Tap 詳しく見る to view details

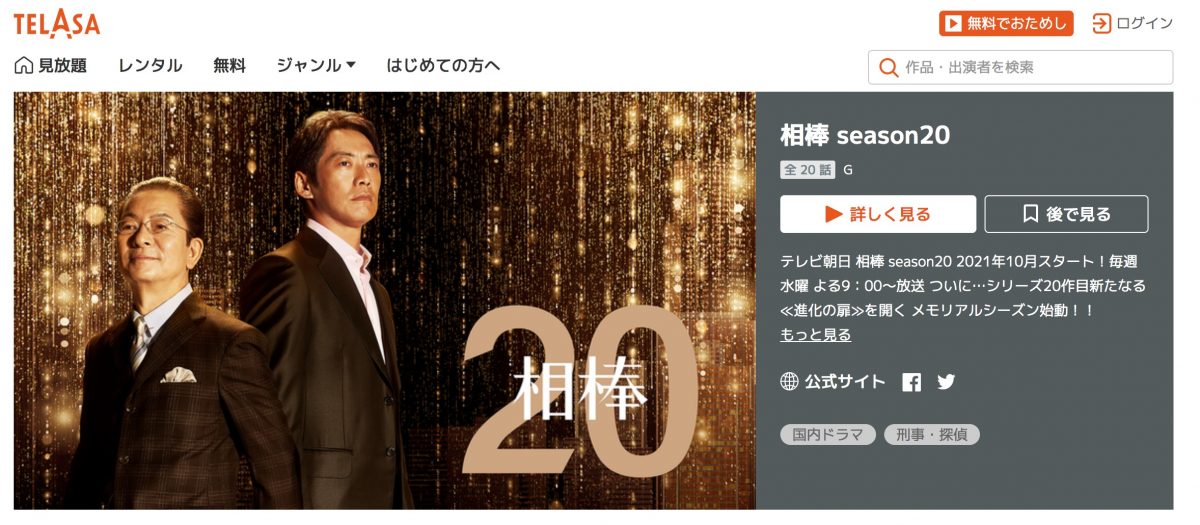click(x=878, y=214)
